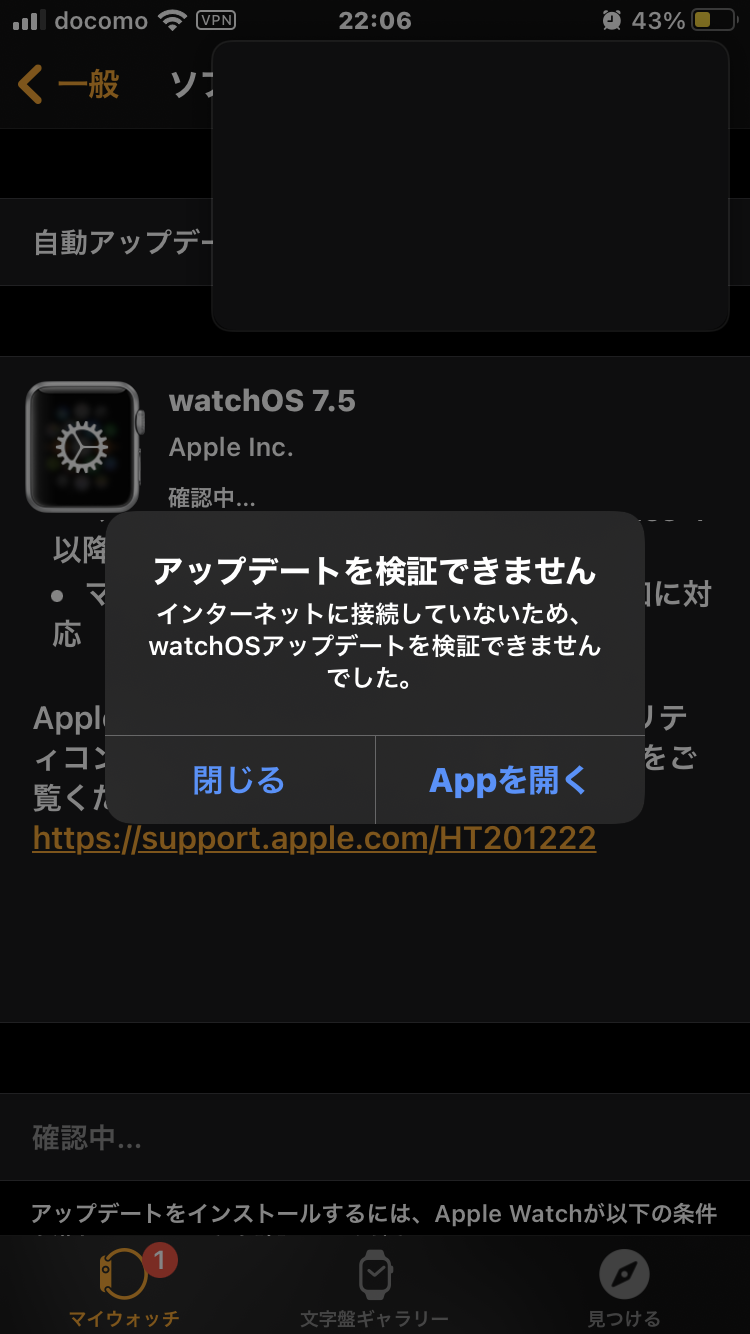Dismiss the alert with 閉じる
The image size is (750, 1334).
pyautogui.click(x=239, y=780)
